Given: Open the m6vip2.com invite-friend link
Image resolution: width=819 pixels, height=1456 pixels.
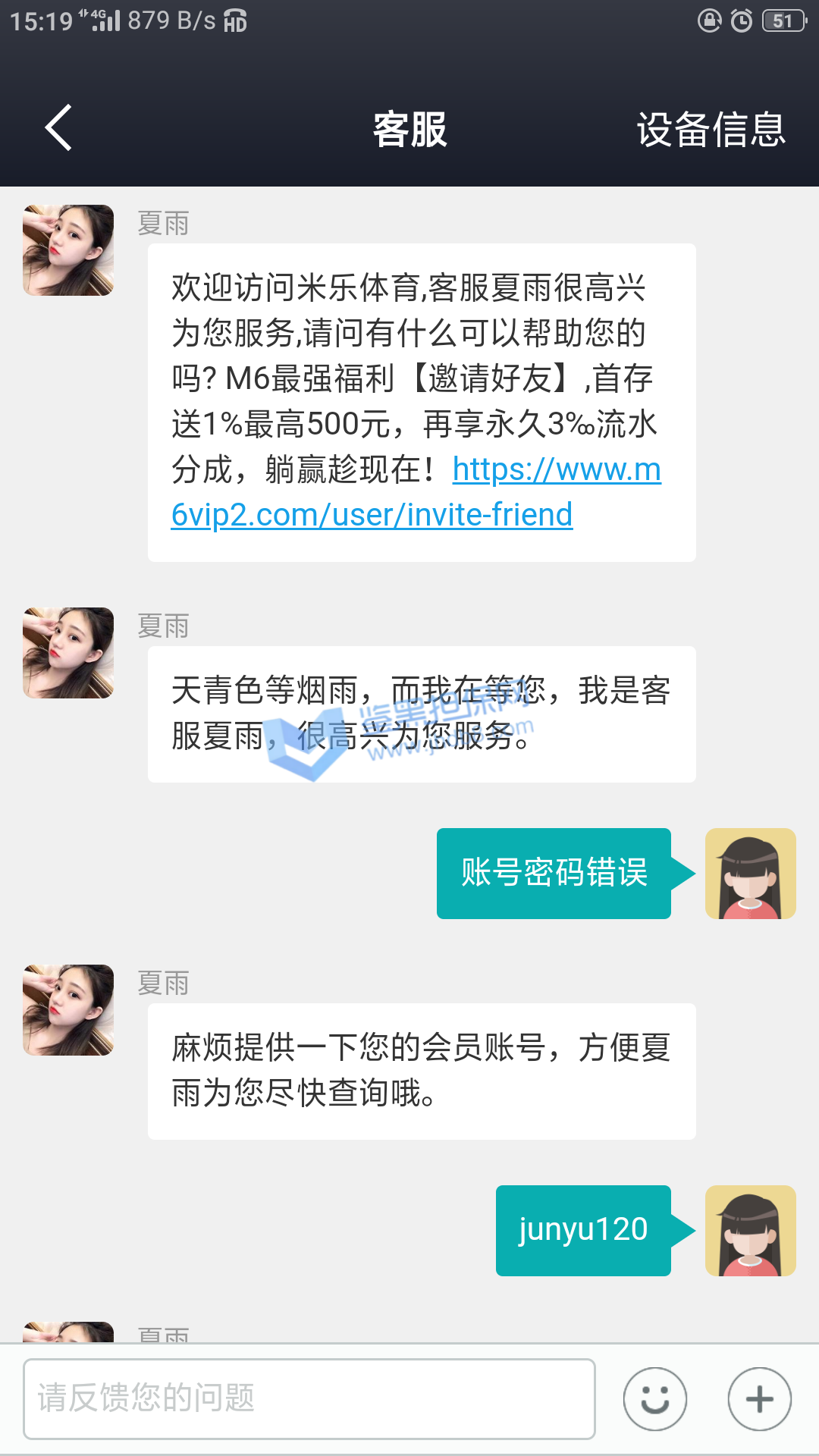Looking at the screenshot, I should (372, 515).
